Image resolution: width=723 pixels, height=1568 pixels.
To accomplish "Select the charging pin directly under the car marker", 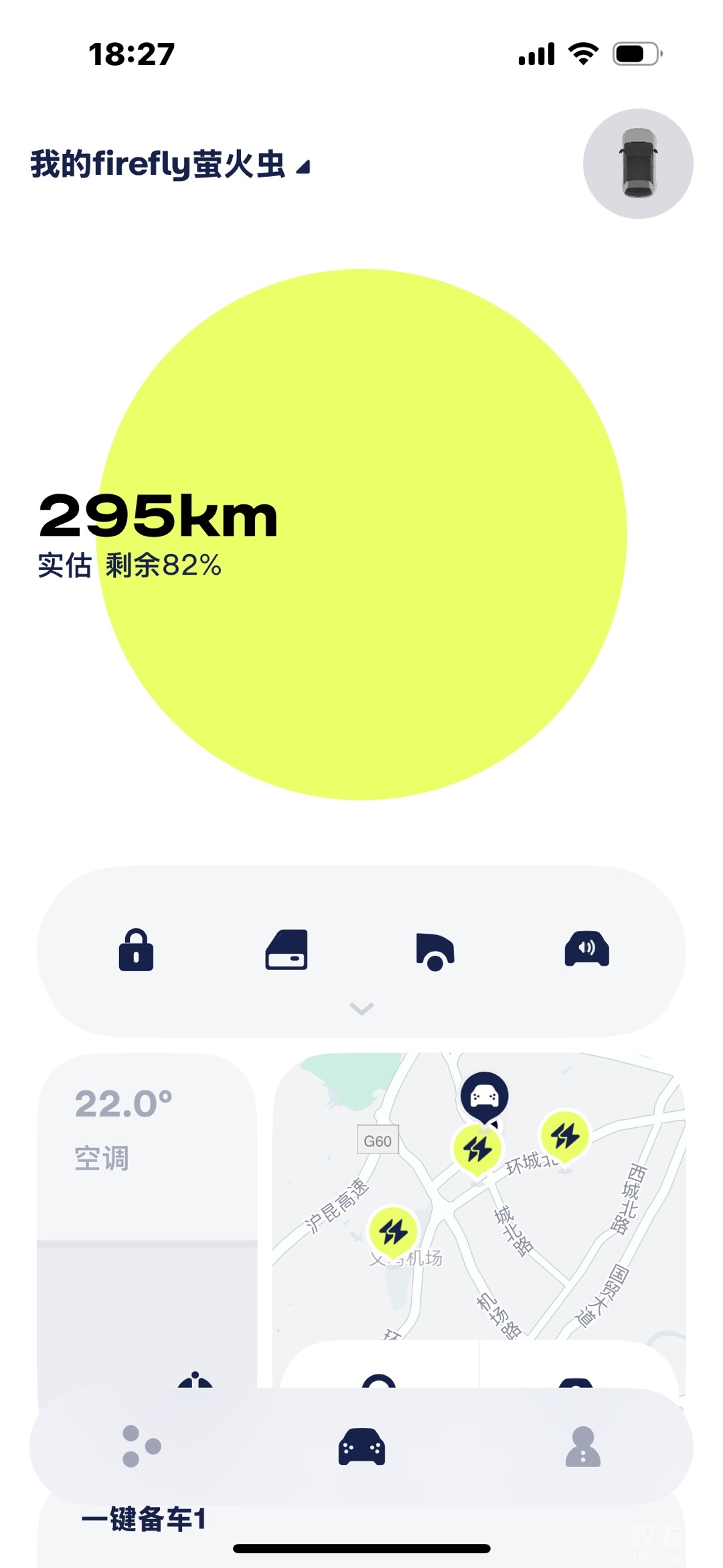I will coord(477,1149).
